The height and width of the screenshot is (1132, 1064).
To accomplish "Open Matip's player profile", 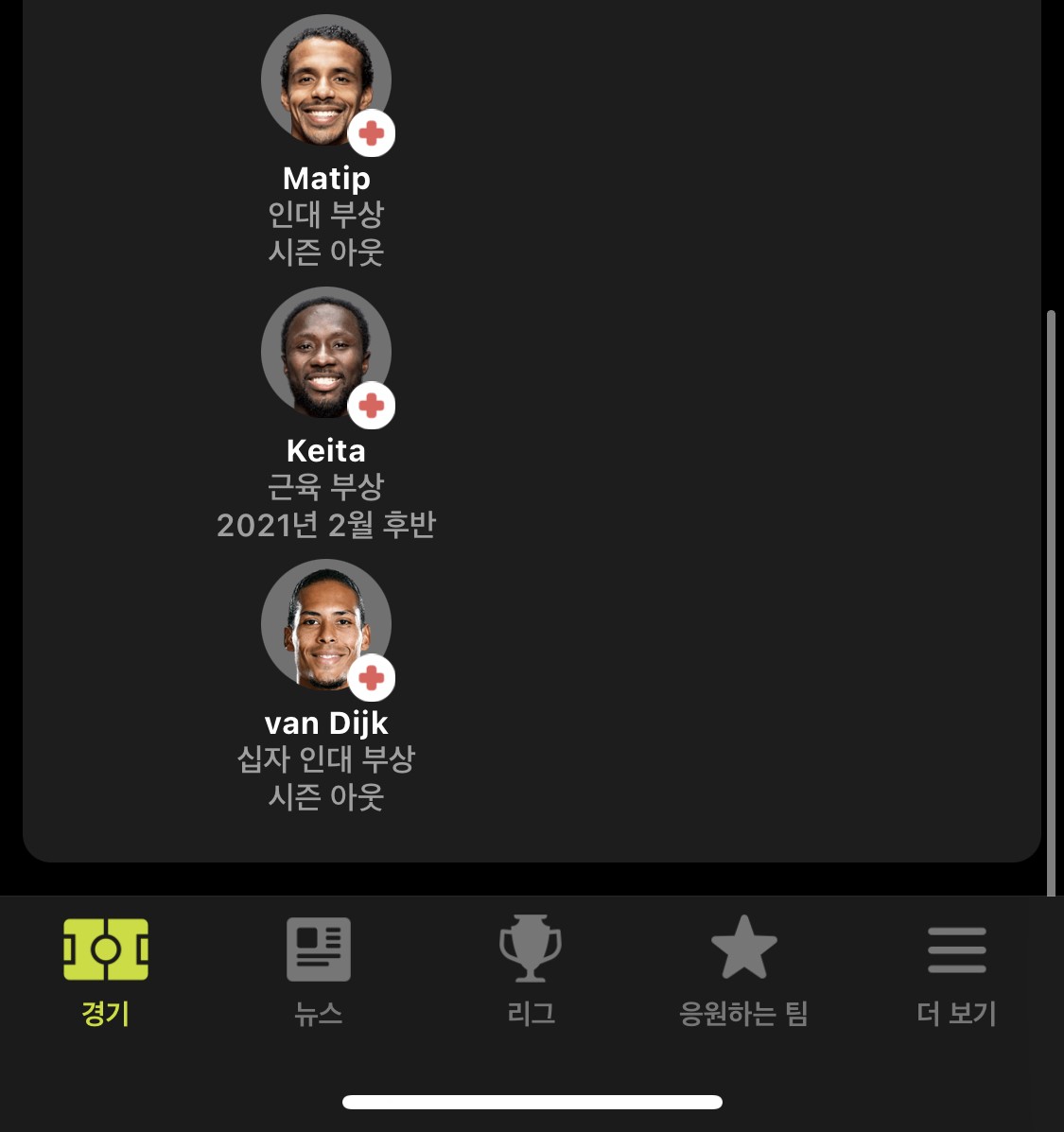I will point(325,80).
